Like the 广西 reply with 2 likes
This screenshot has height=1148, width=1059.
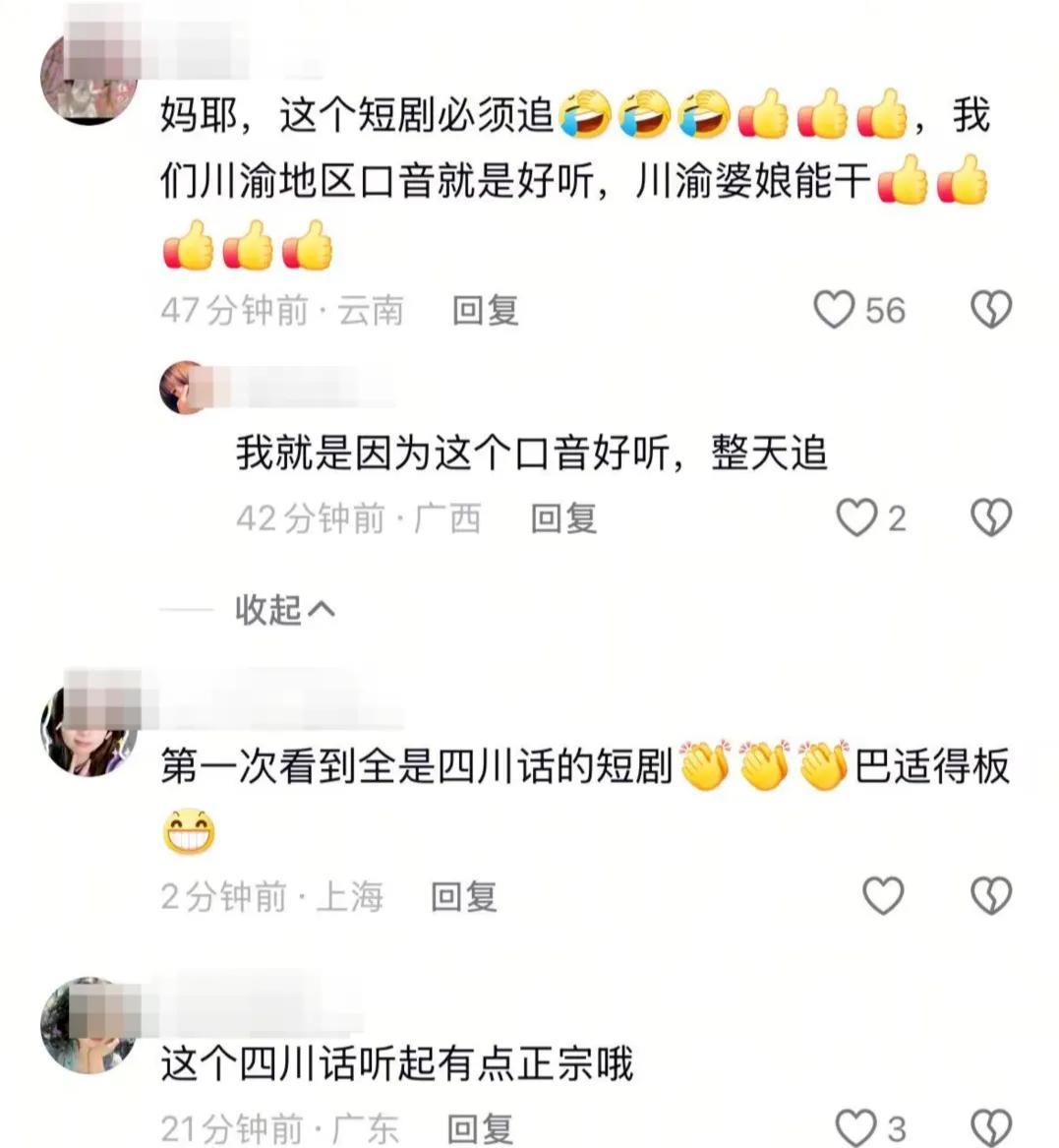coord(855,517)
